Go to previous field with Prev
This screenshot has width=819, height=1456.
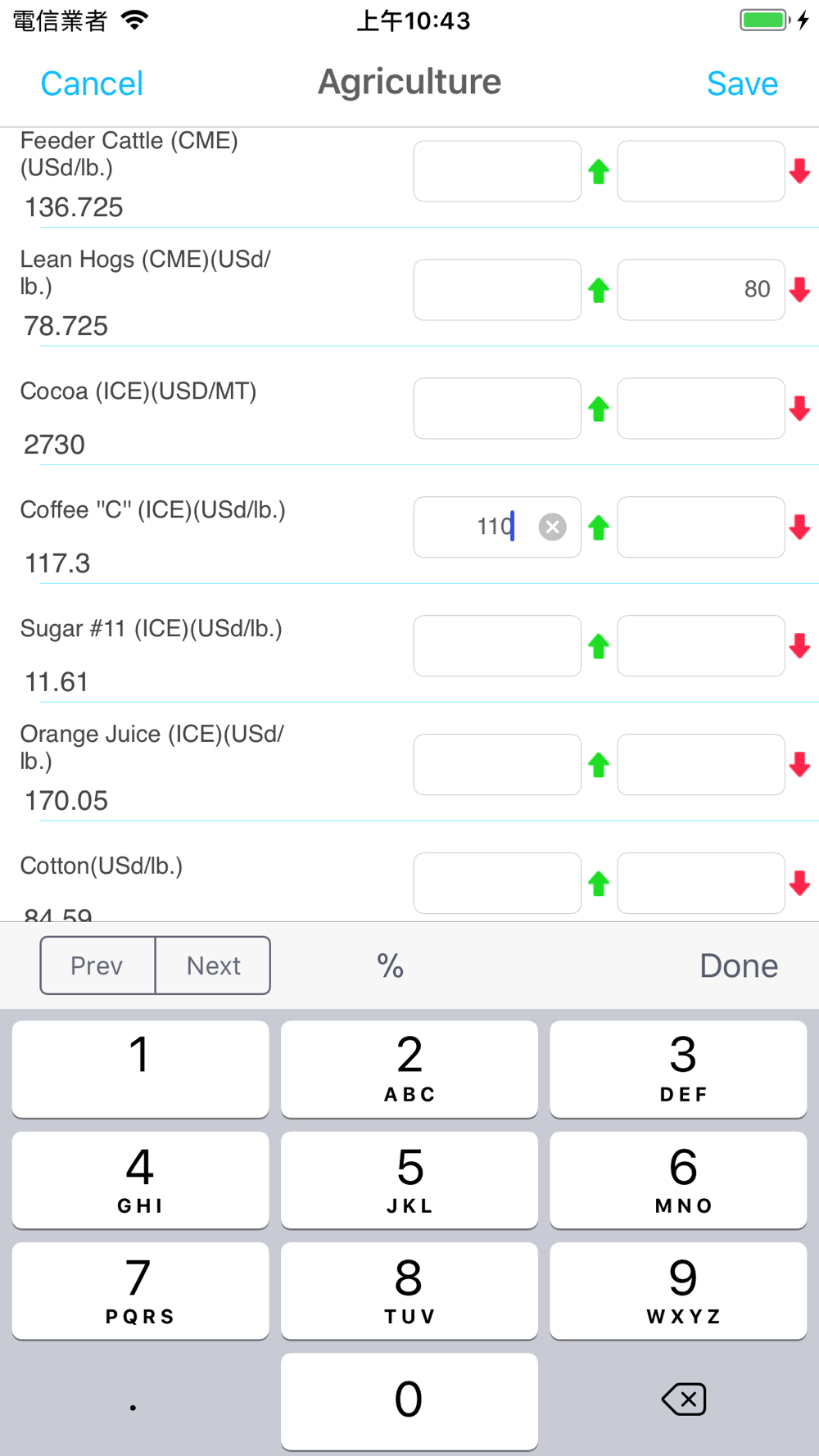coord(97,965)
